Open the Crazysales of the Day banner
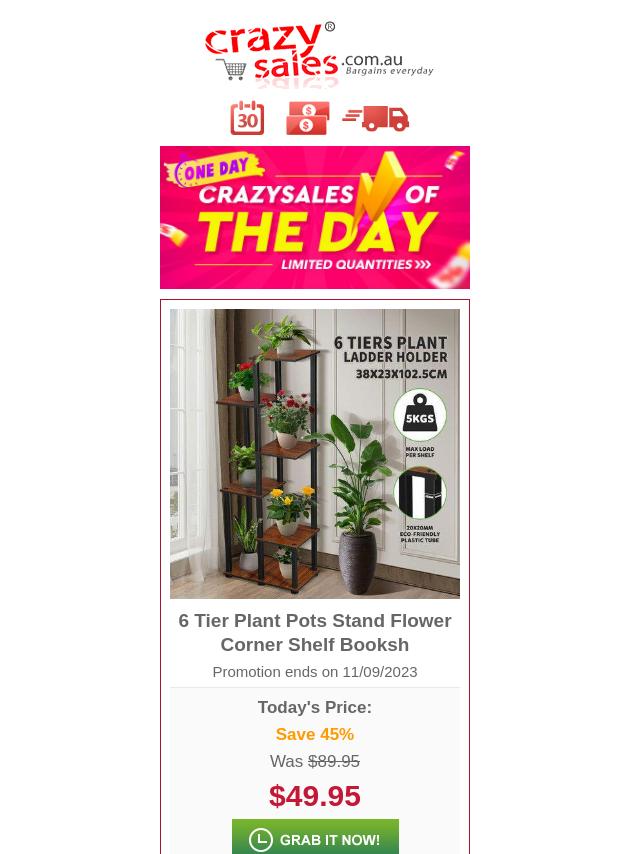The width and height of the screenshot is (640, 854). coord(315,217)
